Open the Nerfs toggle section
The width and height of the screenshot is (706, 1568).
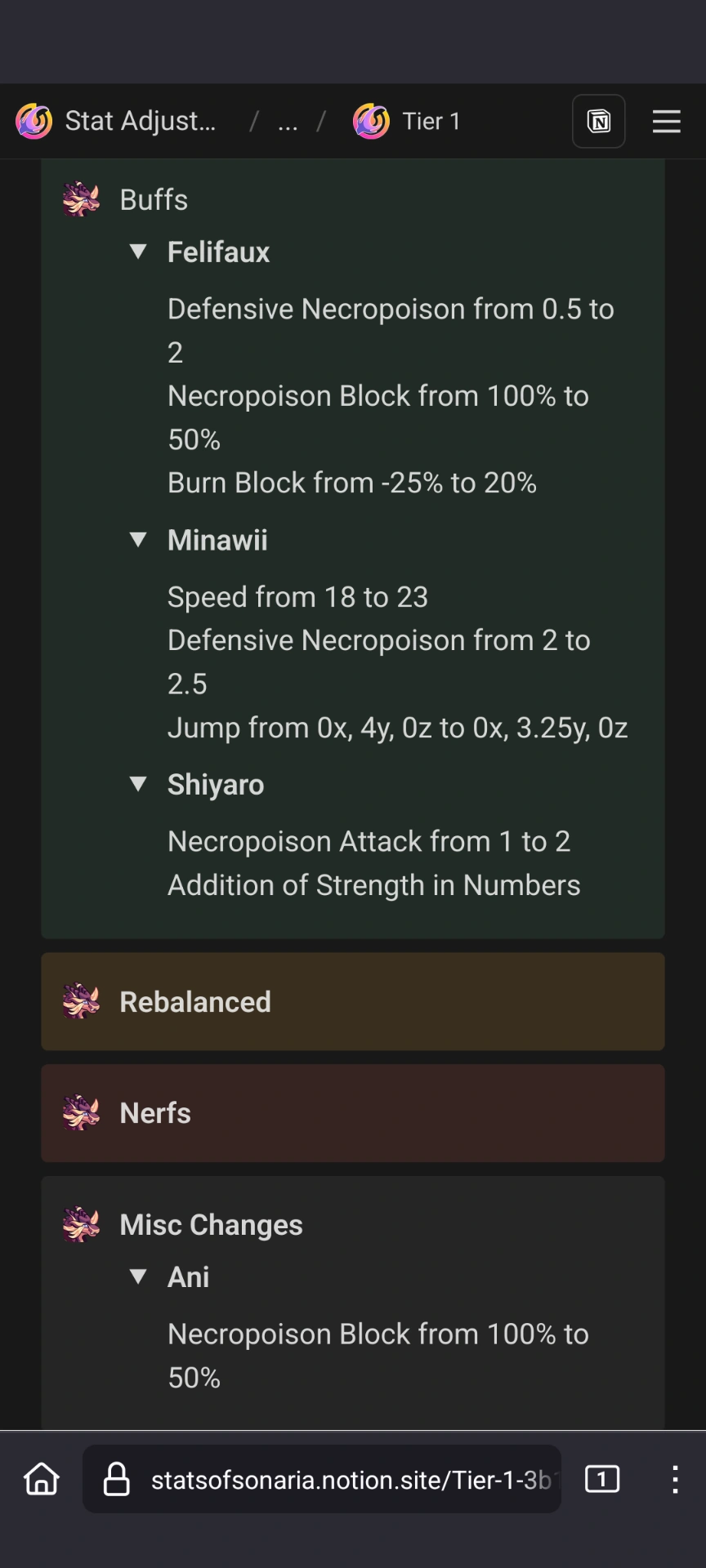tap(154, 1112)
